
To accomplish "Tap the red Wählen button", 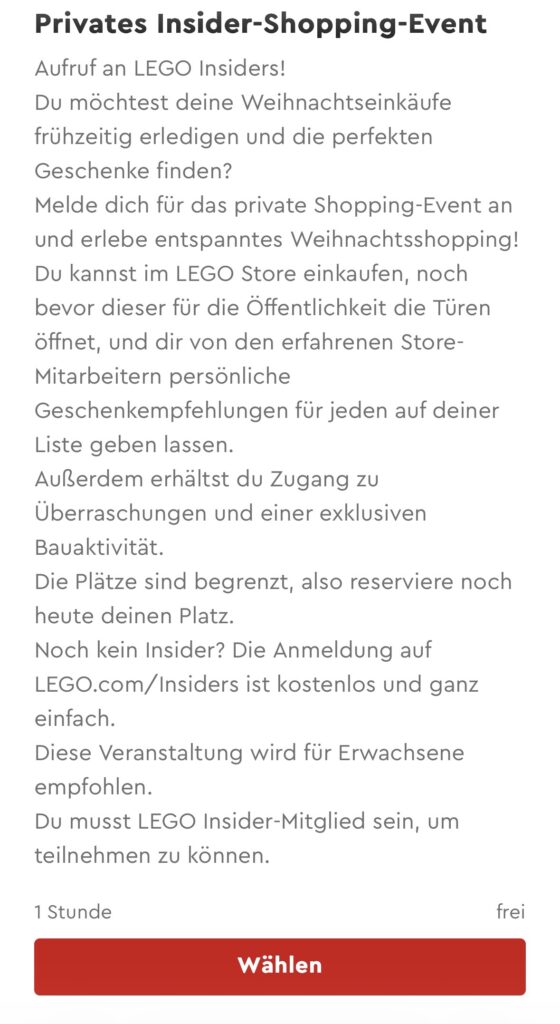I will pos(279,967).
